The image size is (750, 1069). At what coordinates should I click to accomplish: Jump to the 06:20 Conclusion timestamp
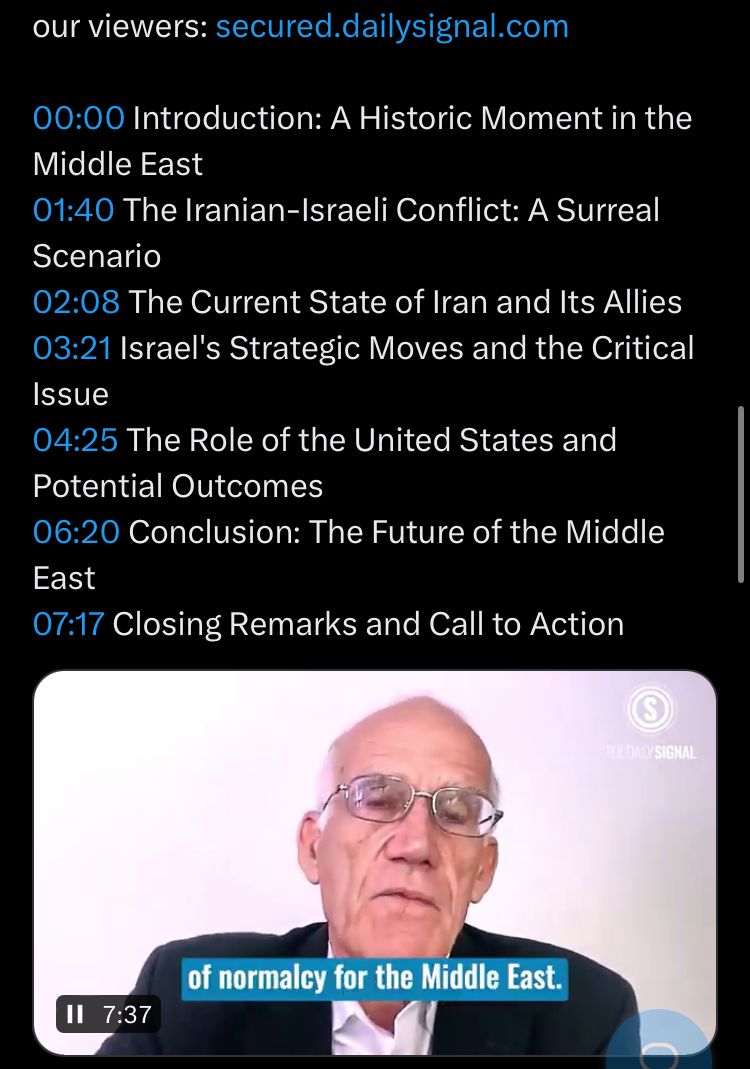(x=76, y=532)
